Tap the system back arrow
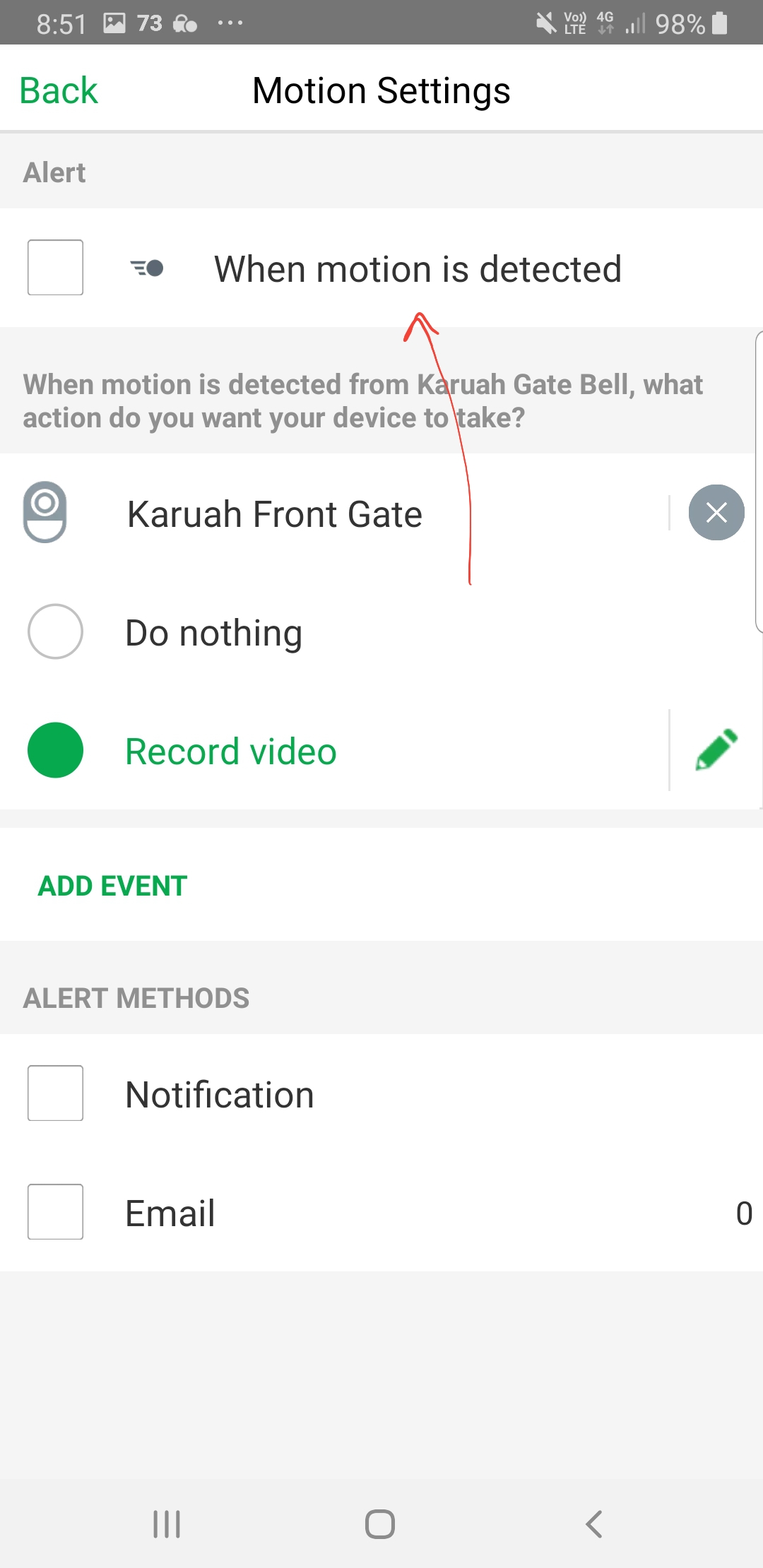Viewport: 763px width, 1568px height. point(593,1524)
